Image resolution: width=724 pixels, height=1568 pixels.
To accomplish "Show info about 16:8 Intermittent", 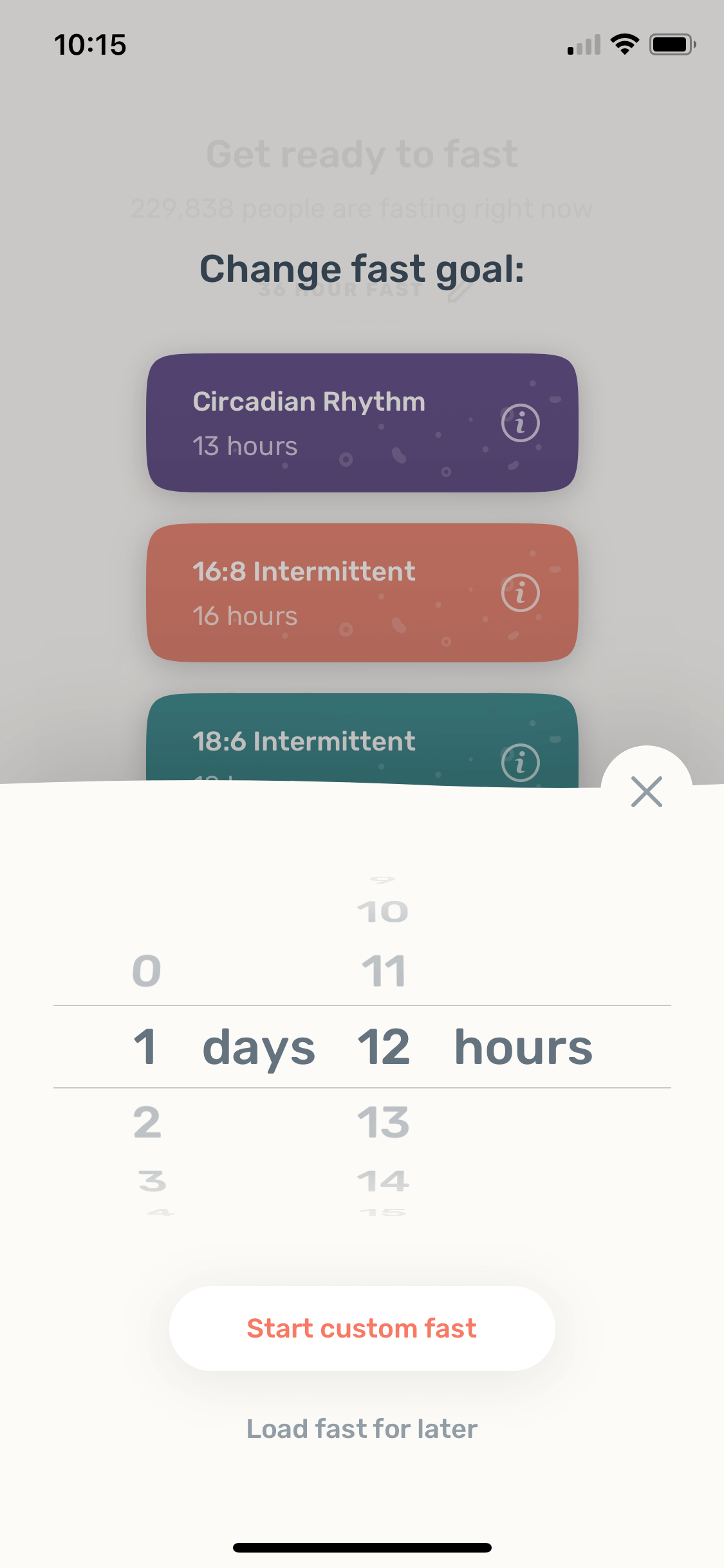I will click(x=520, y=593).
